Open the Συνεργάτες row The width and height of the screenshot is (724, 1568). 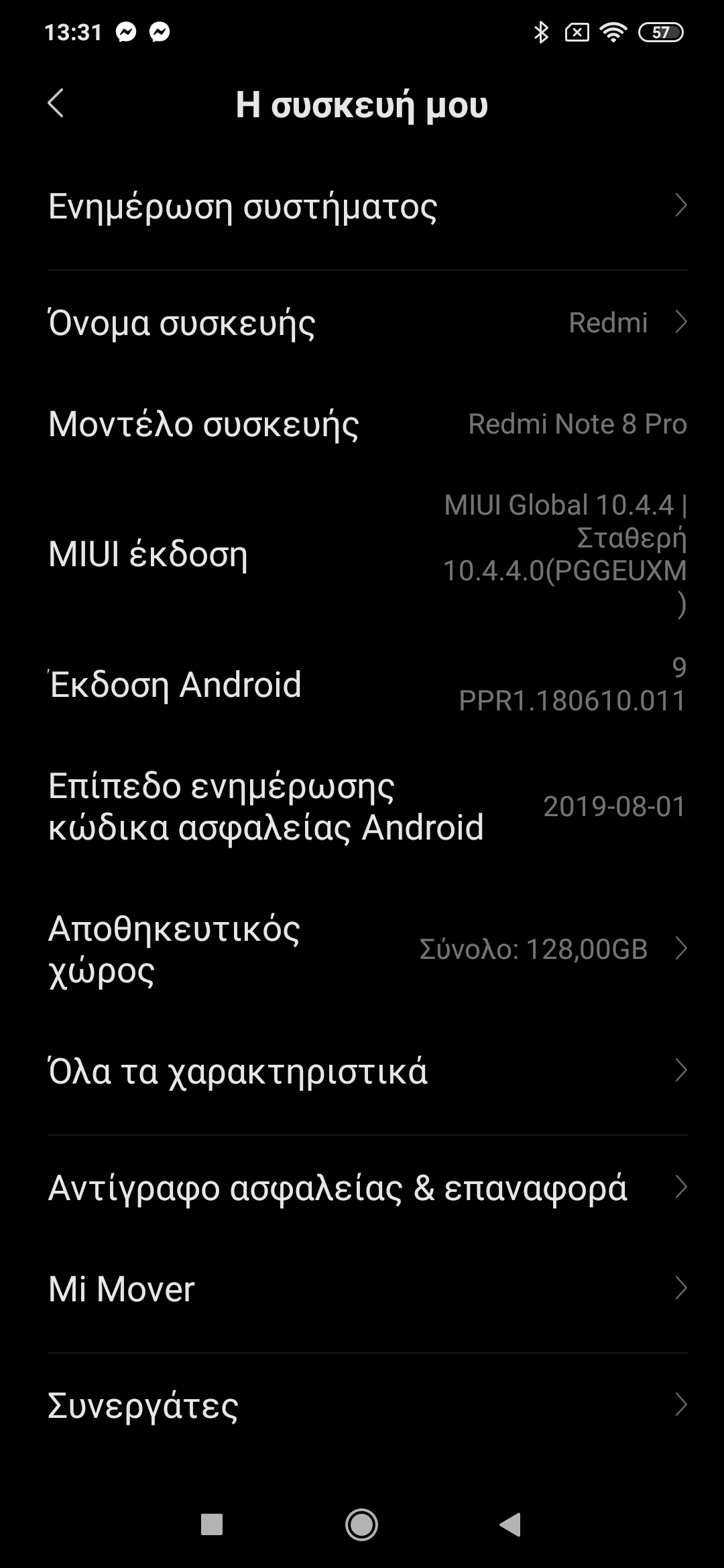click(x=362, y=1405)
